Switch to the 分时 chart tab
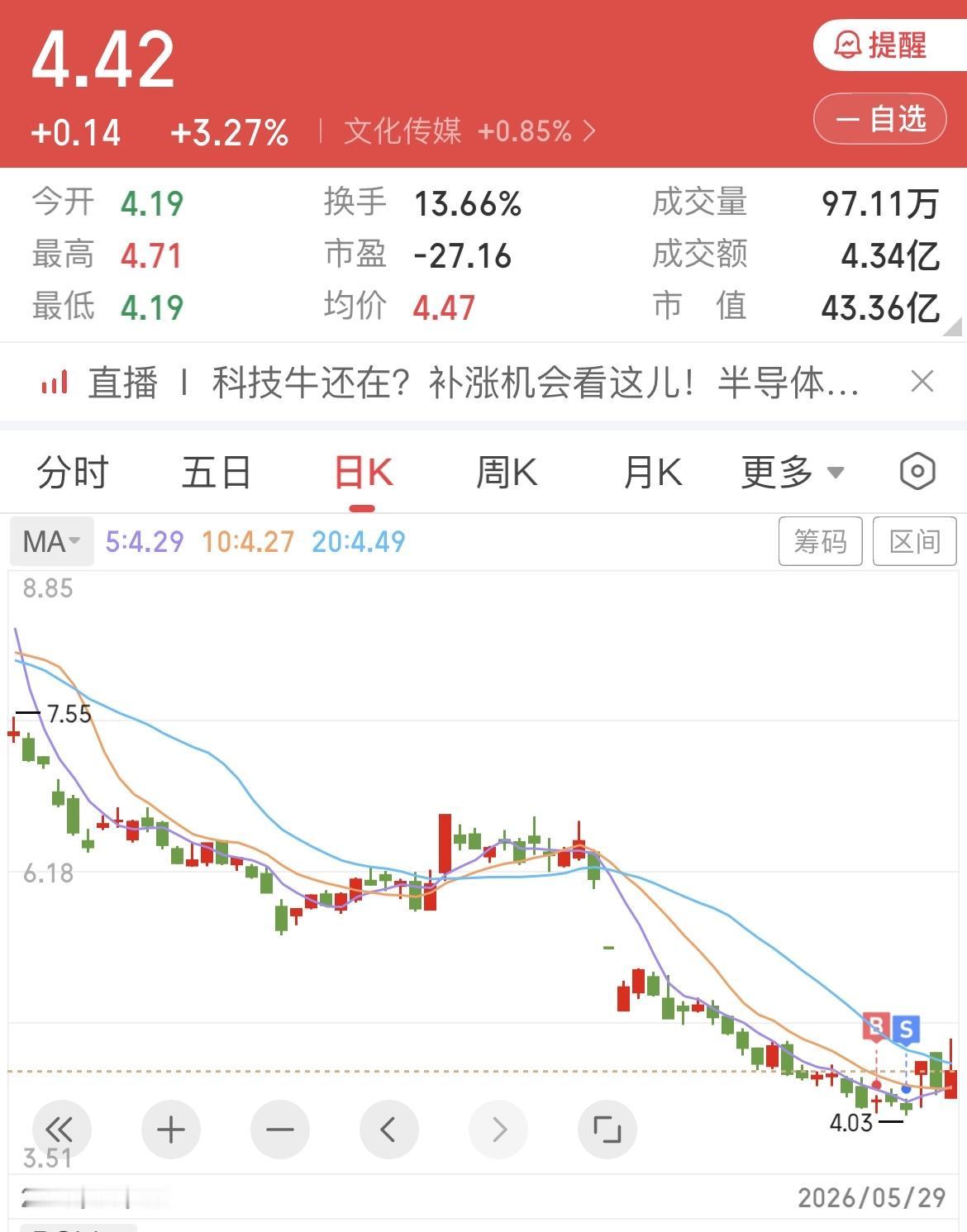Image resolution: width=967 pixels, height=1232 pixels. pyautogui.click(x=73, y=473)
